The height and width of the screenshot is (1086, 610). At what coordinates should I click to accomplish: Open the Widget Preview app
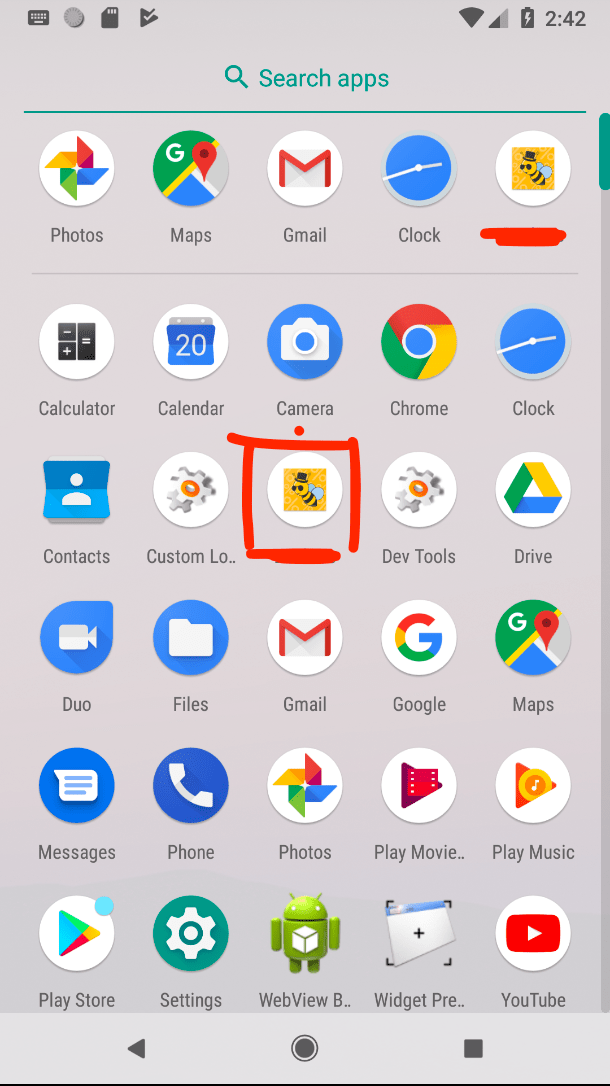(x=419, y=934)
